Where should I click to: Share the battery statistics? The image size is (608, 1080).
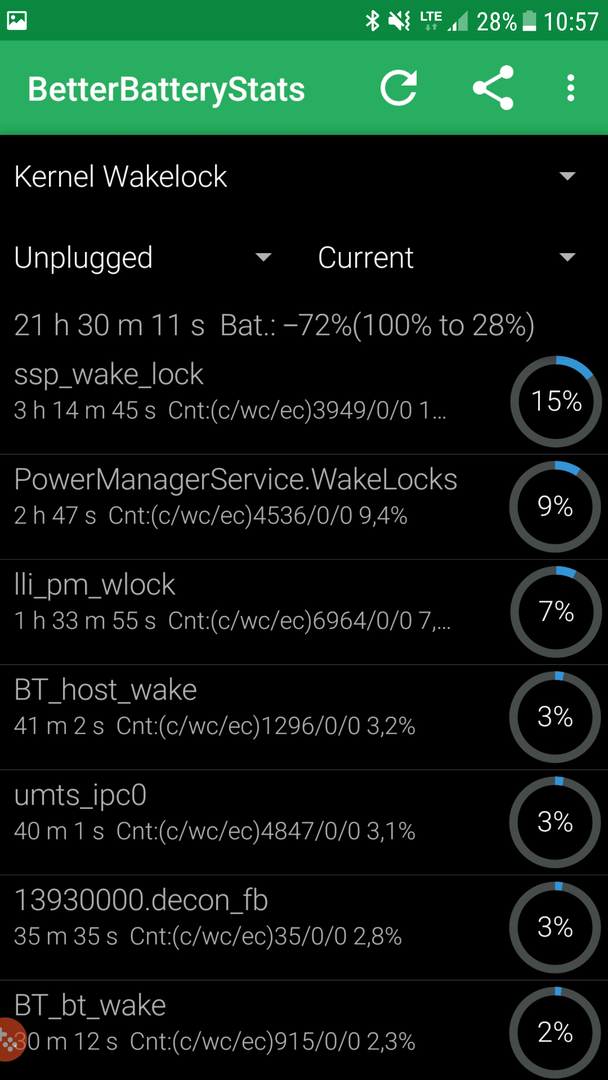pyautogui.click(x=493, y=88)
